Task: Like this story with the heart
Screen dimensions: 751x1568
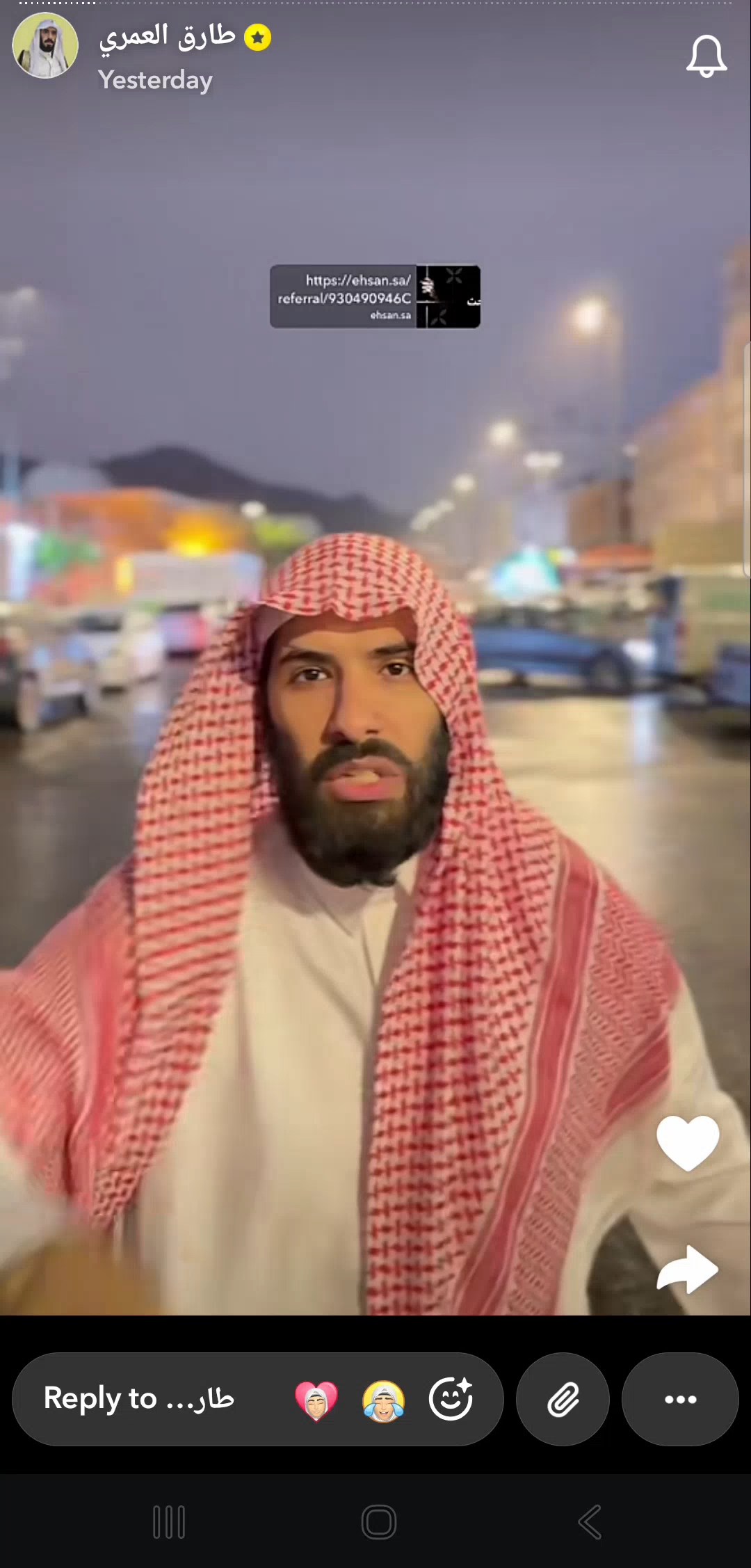Action: point(688,1142)
